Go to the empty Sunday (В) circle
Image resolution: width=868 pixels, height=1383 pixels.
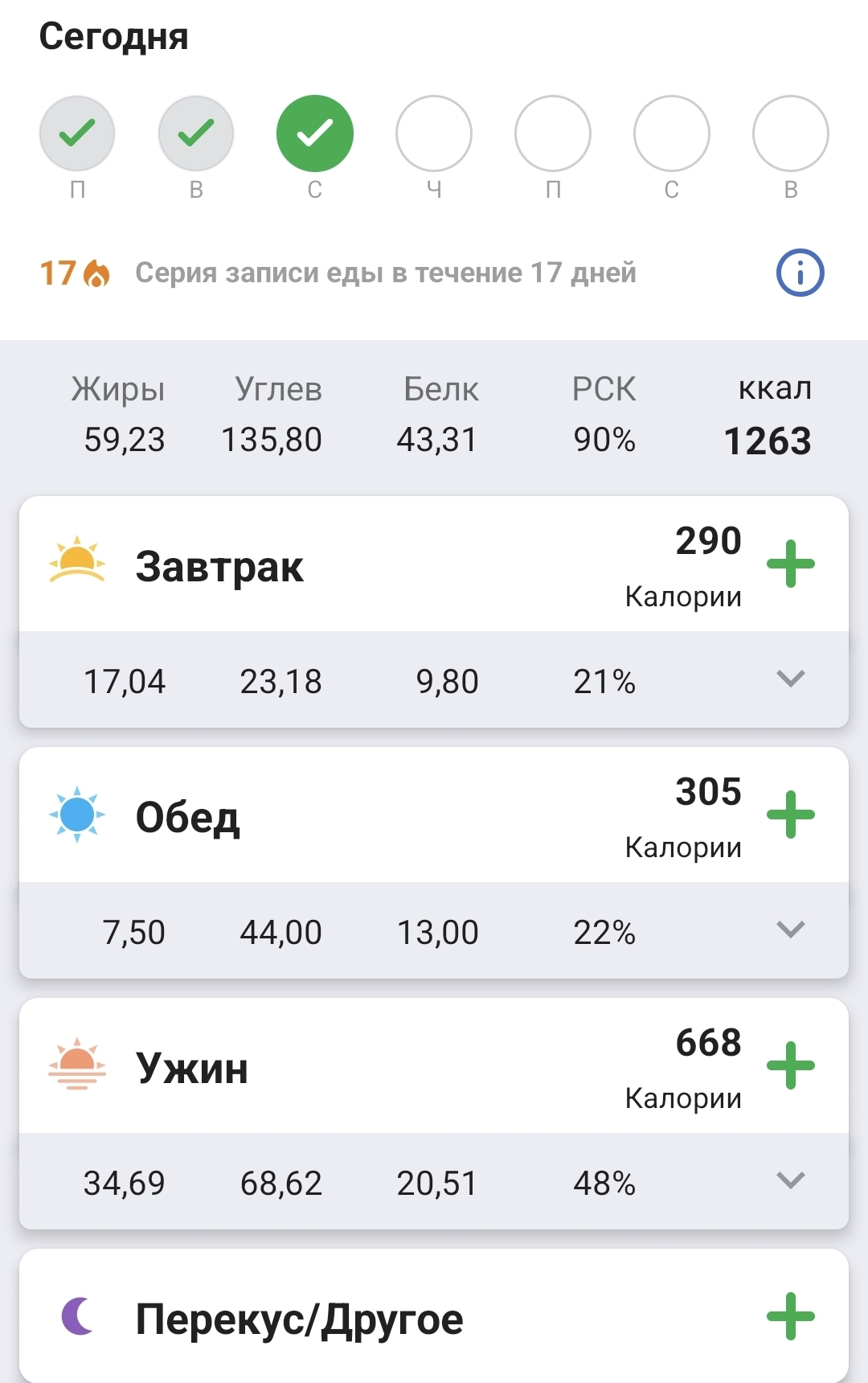click(x=791, y=133)
